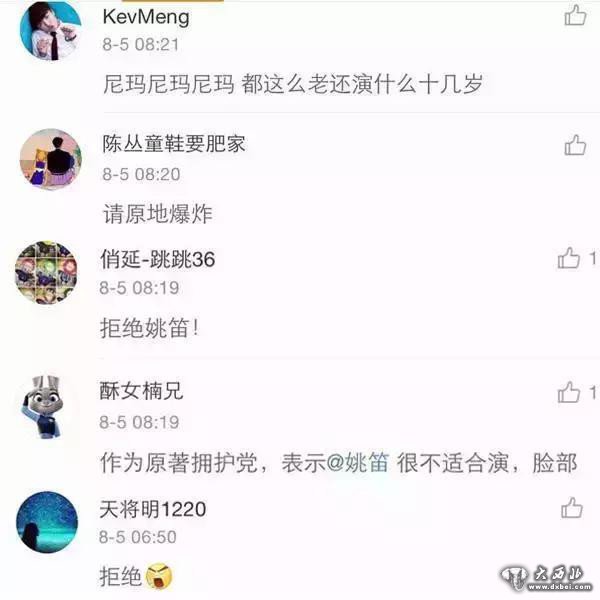The width and height of the screenshot is (600, 600).
Task: View the avatar of 陈丛童鞋要肥家
Action: coord(50,159)
